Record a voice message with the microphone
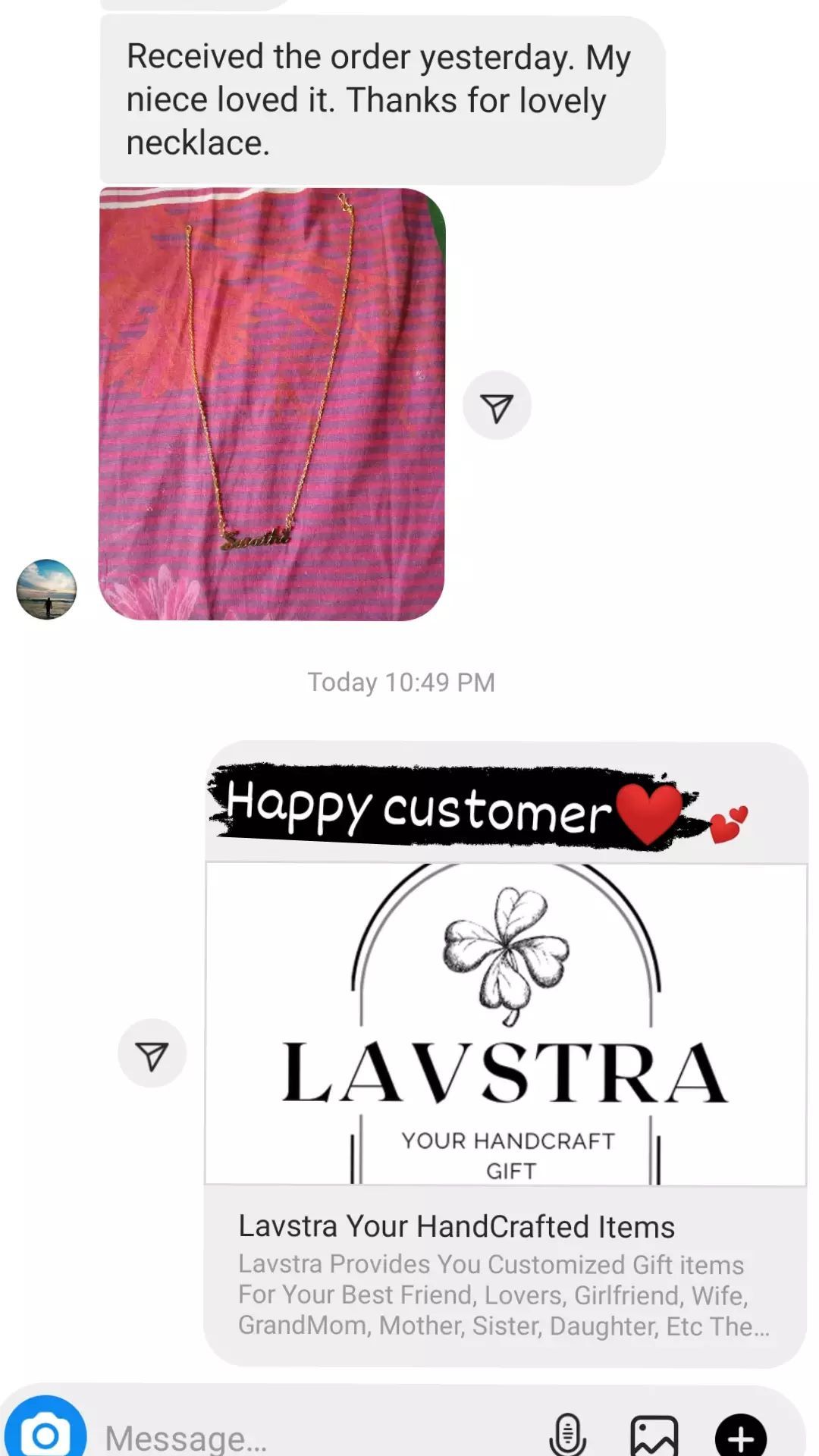Viewport: 819px width, 1456px height. coord(567,1435)
